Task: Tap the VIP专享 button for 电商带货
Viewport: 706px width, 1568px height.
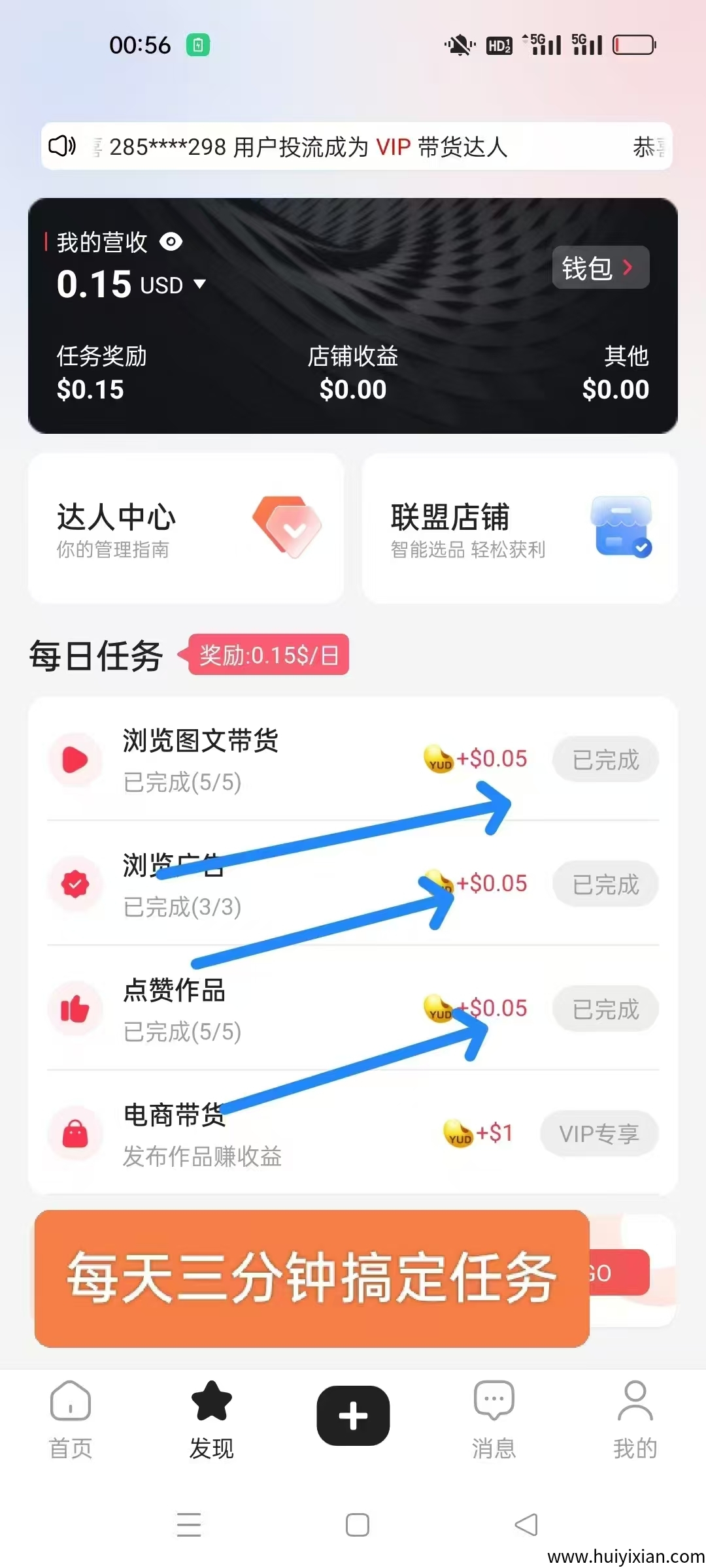Action: pos(599,1134)
